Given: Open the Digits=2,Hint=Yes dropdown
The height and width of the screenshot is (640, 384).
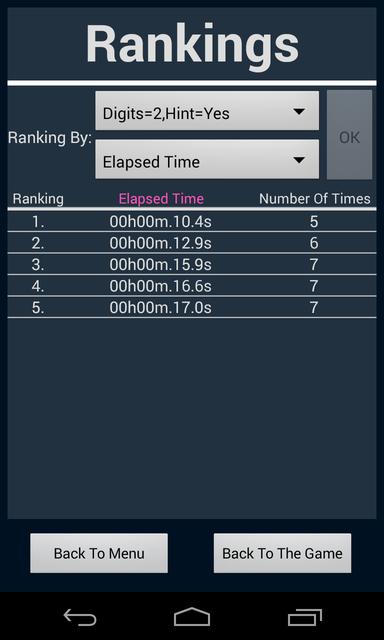Looking at the screenshot, I should 207,111.
